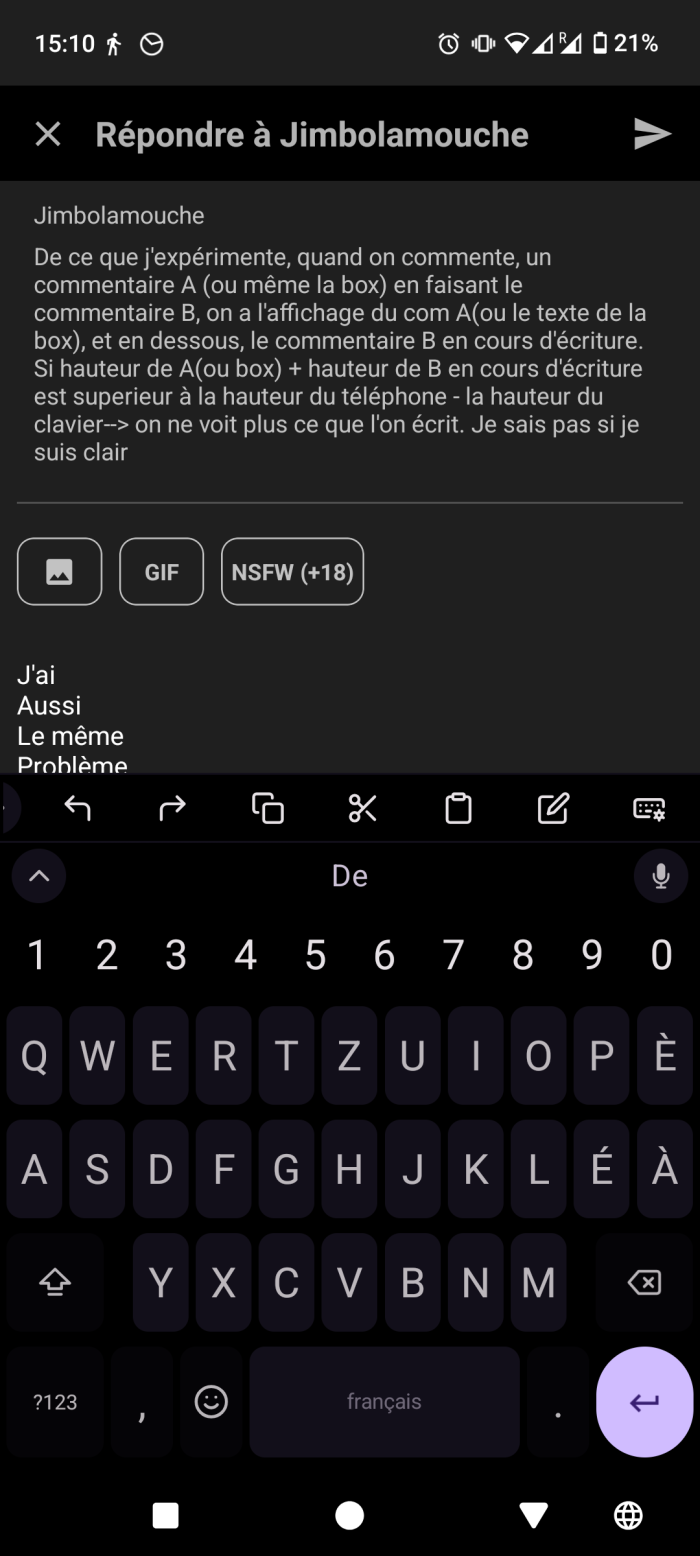The width and height of the screenshot is (700, 1556).
Task: Open the keyboard's edit pencil tool
Action: click(x=553, y=808)
